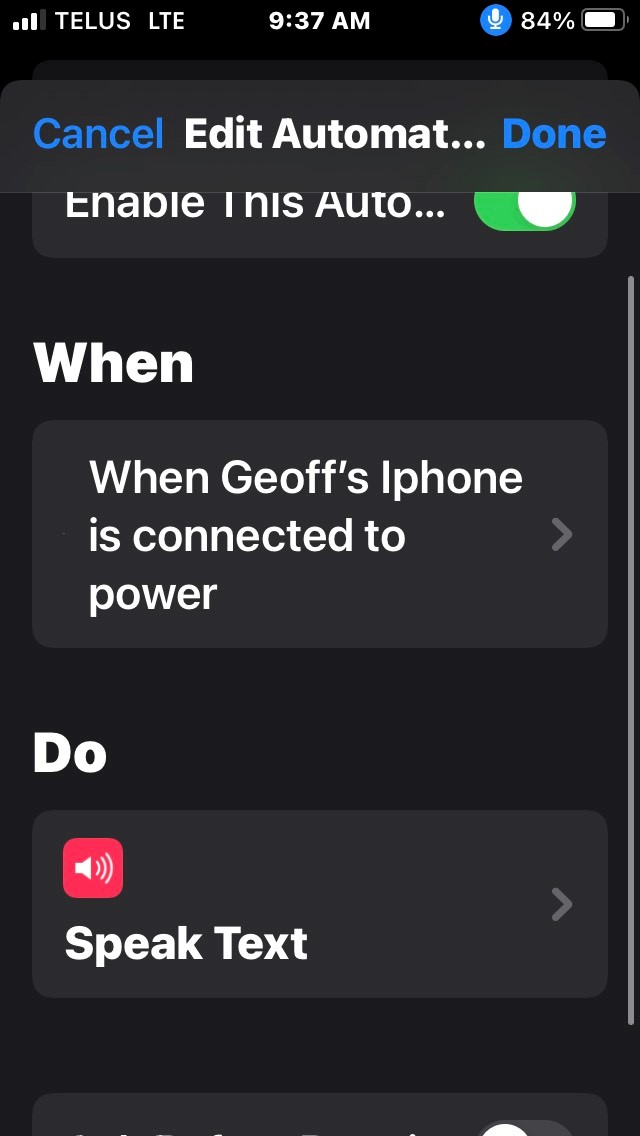Tap Done to save the automation
Screen dimensions: 640x1136
click(554, 134)
